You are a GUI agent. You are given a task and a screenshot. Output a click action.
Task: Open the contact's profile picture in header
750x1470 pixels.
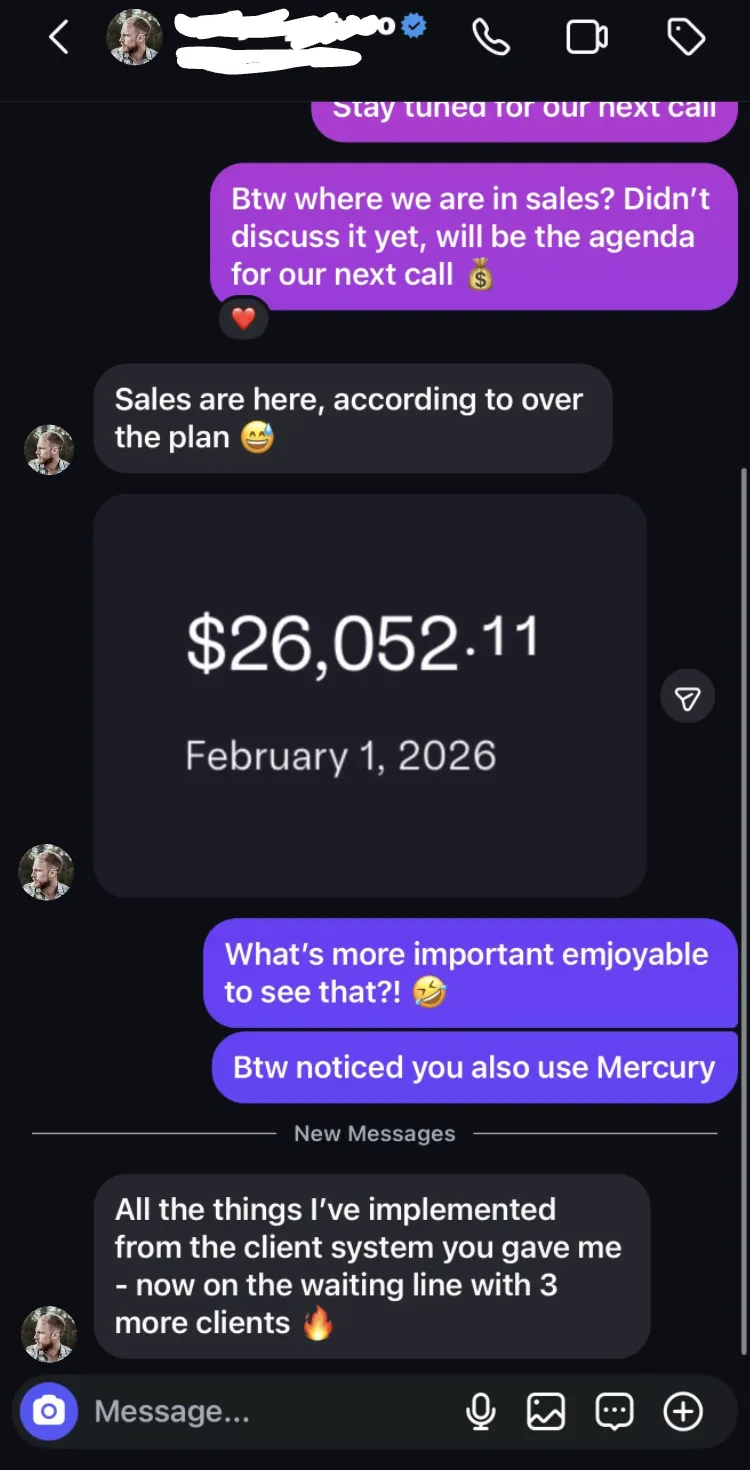135,38
